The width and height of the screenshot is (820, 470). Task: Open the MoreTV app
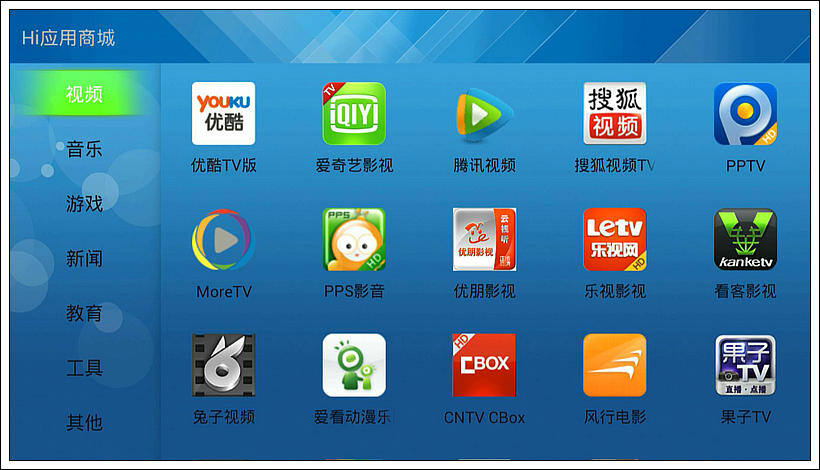[223, 240]
